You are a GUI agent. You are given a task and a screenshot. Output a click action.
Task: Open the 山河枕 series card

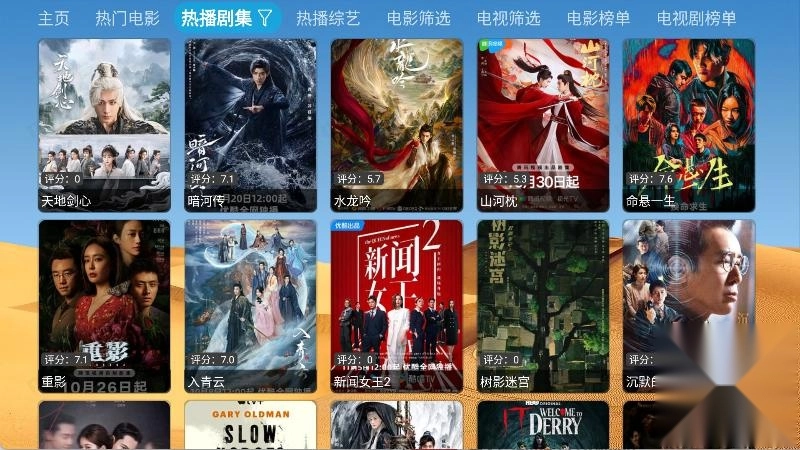(542, 124)
